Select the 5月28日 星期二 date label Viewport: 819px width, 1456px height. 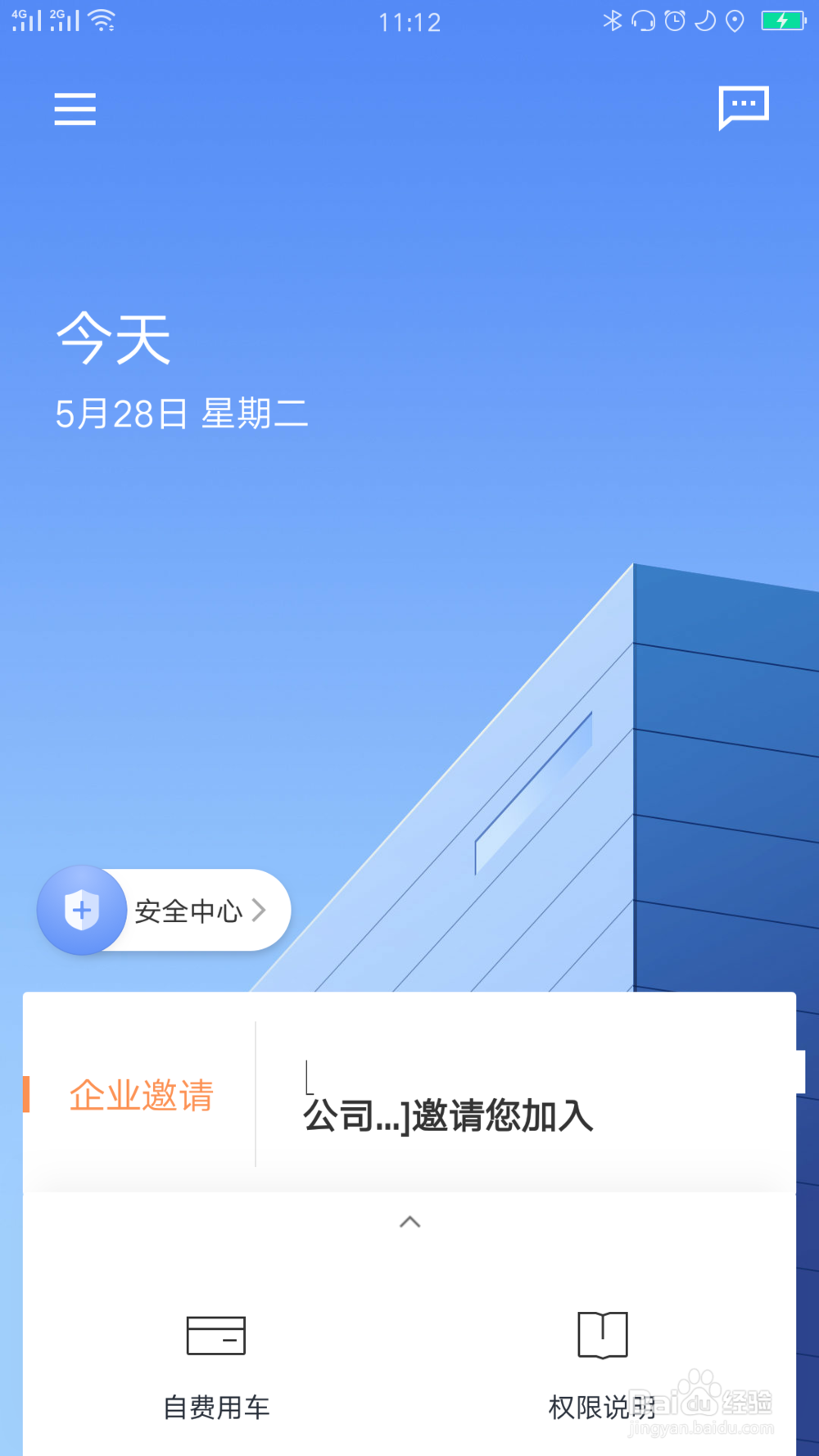point(182,413)
